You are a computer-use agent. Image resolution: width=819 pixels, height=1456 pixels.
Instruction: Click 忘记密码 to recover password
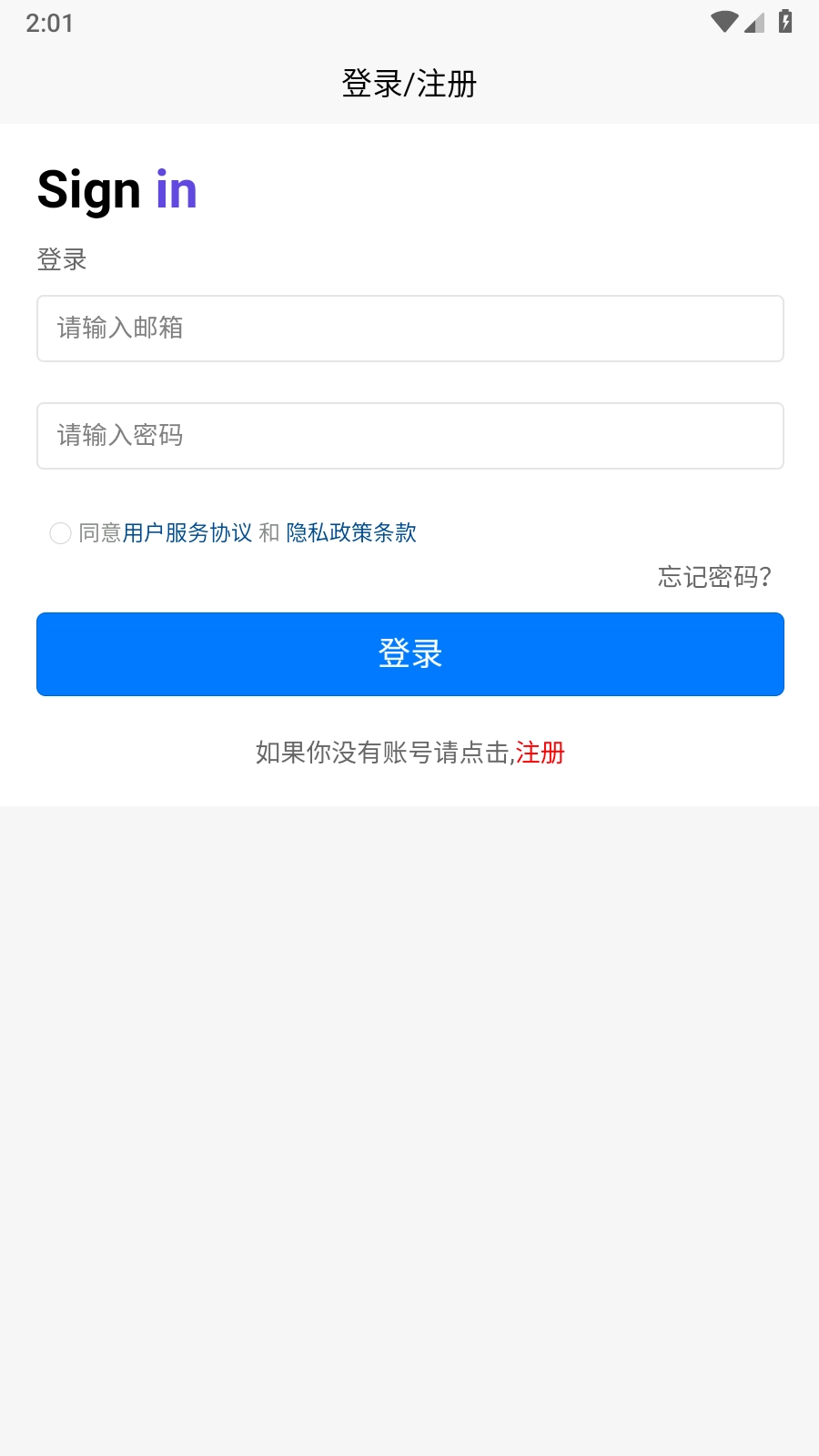point(714,578)
